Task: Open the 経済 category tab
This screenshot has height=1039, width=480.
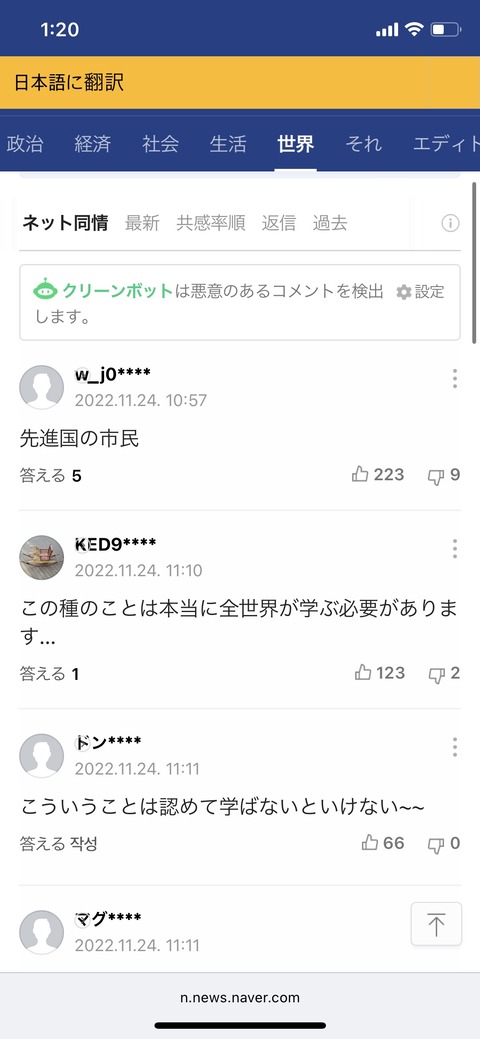Action: [93, 144]
